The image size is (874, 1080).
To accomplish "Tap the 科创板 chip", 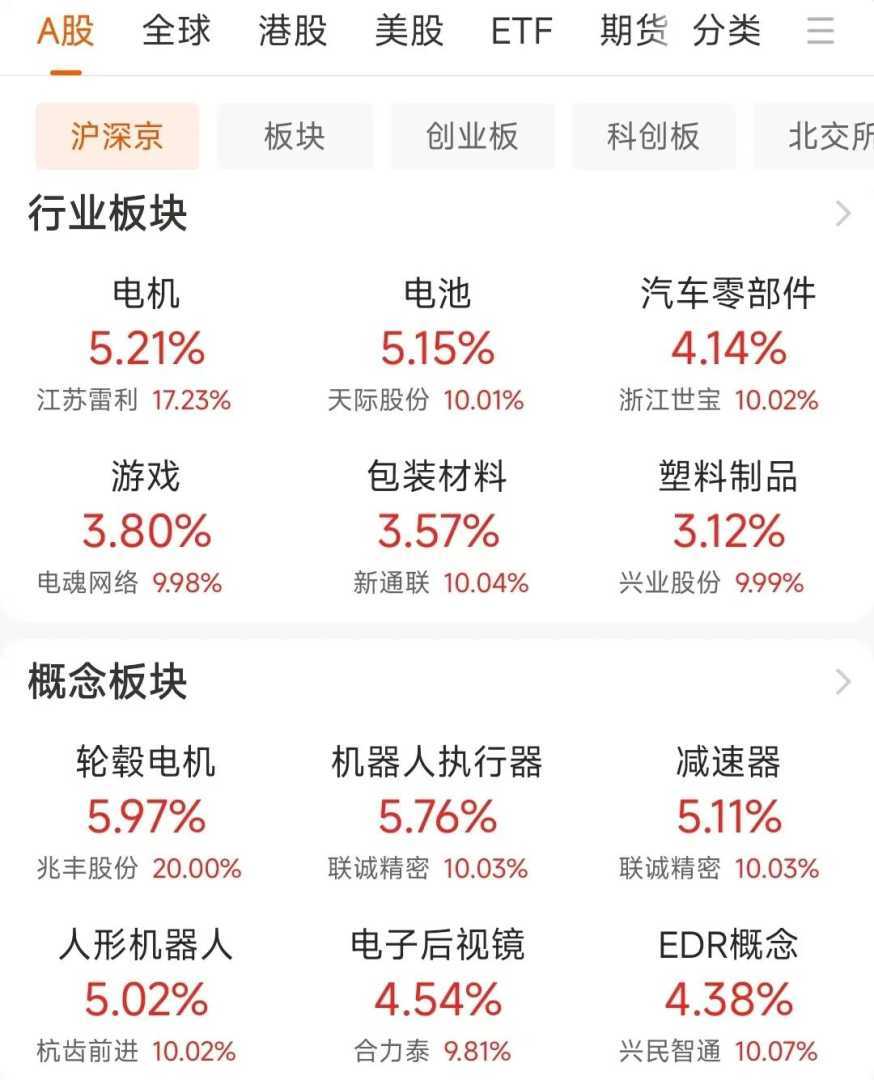I will 653,136.
